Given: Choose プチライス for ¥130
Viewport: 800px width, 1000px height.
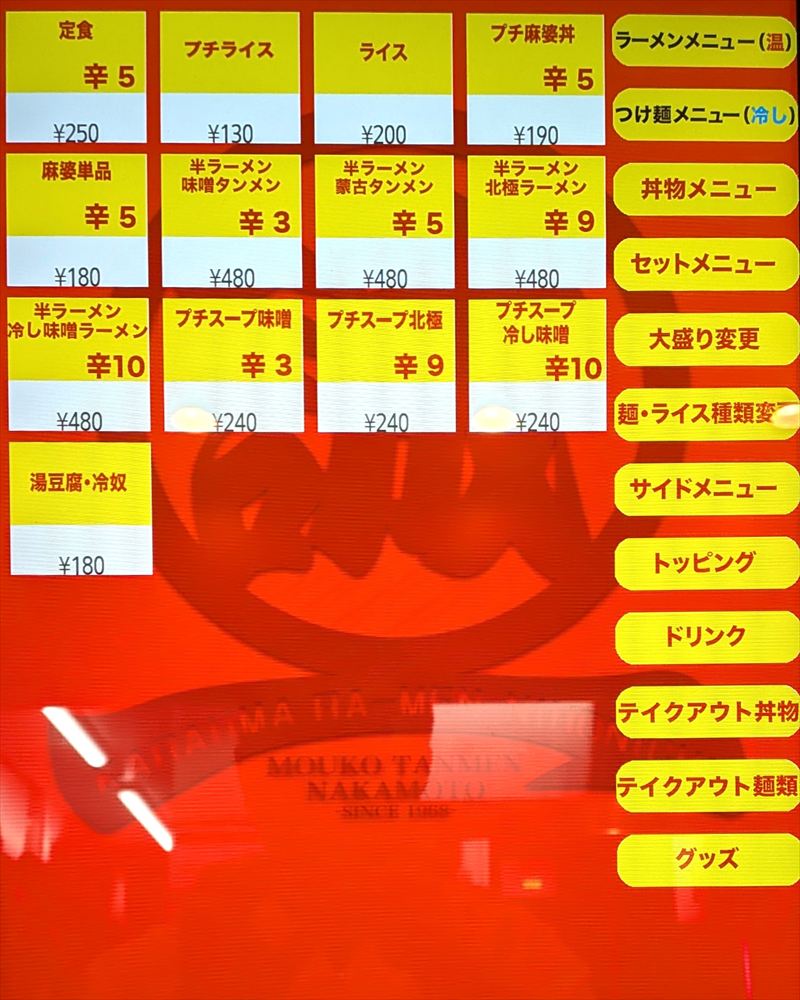Looking at the screenshot, I should 230,77.
